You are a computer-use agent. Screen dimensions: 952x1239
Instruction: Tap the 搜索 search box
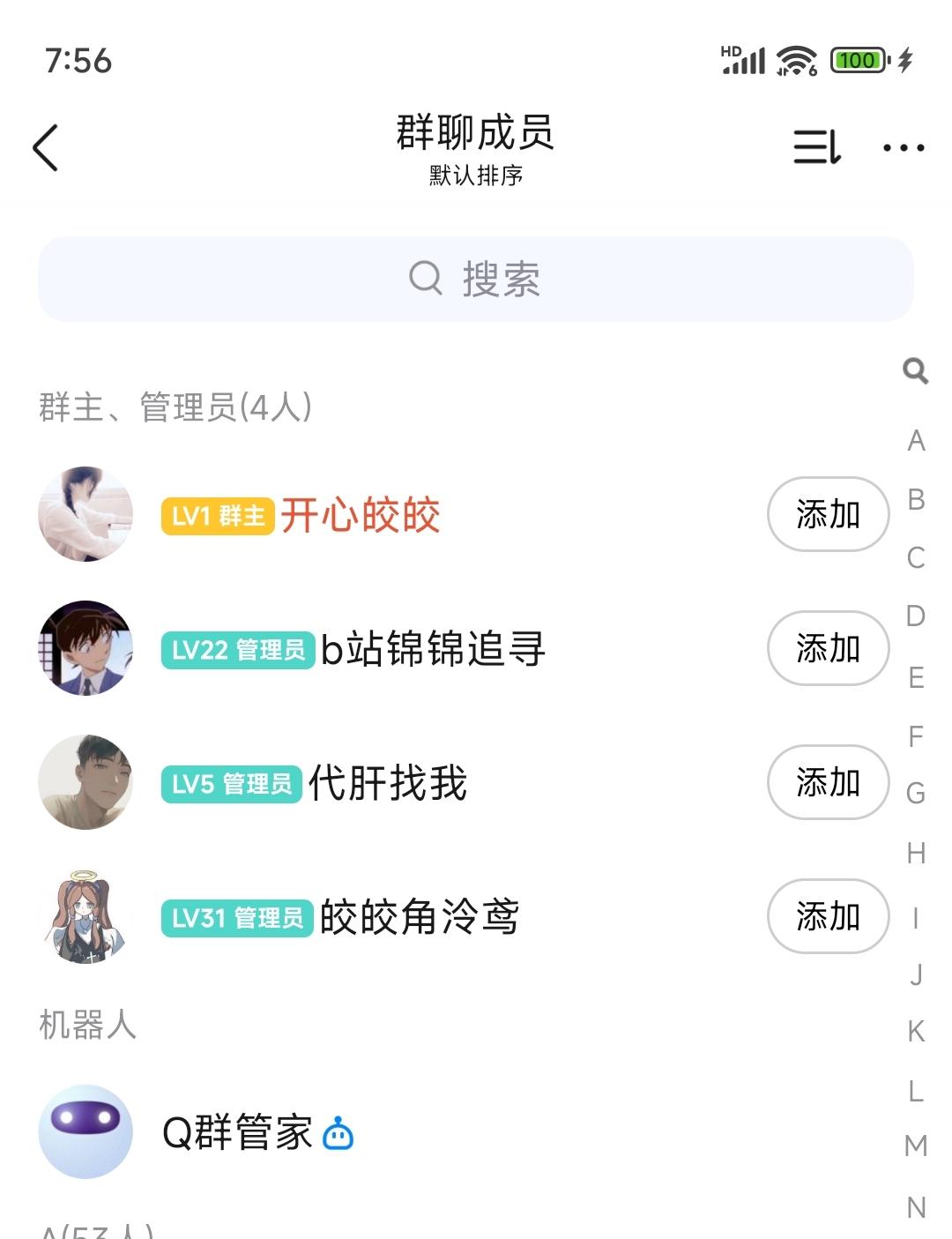pos(475,279)
